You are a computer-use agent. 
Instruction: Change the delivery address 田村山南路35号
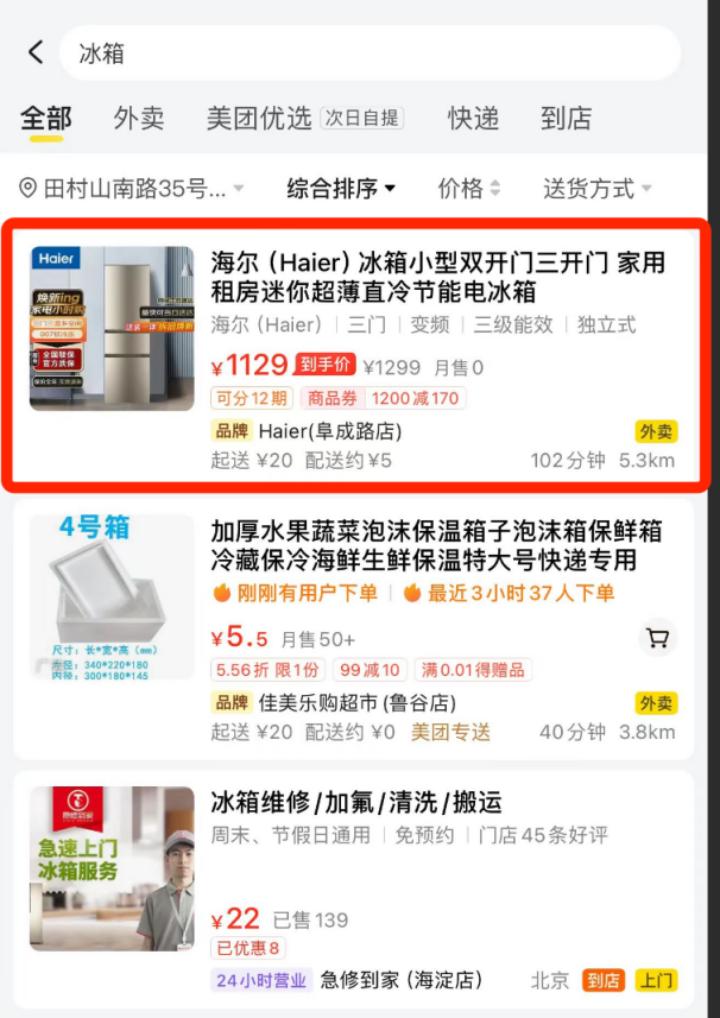pos(130,188)
